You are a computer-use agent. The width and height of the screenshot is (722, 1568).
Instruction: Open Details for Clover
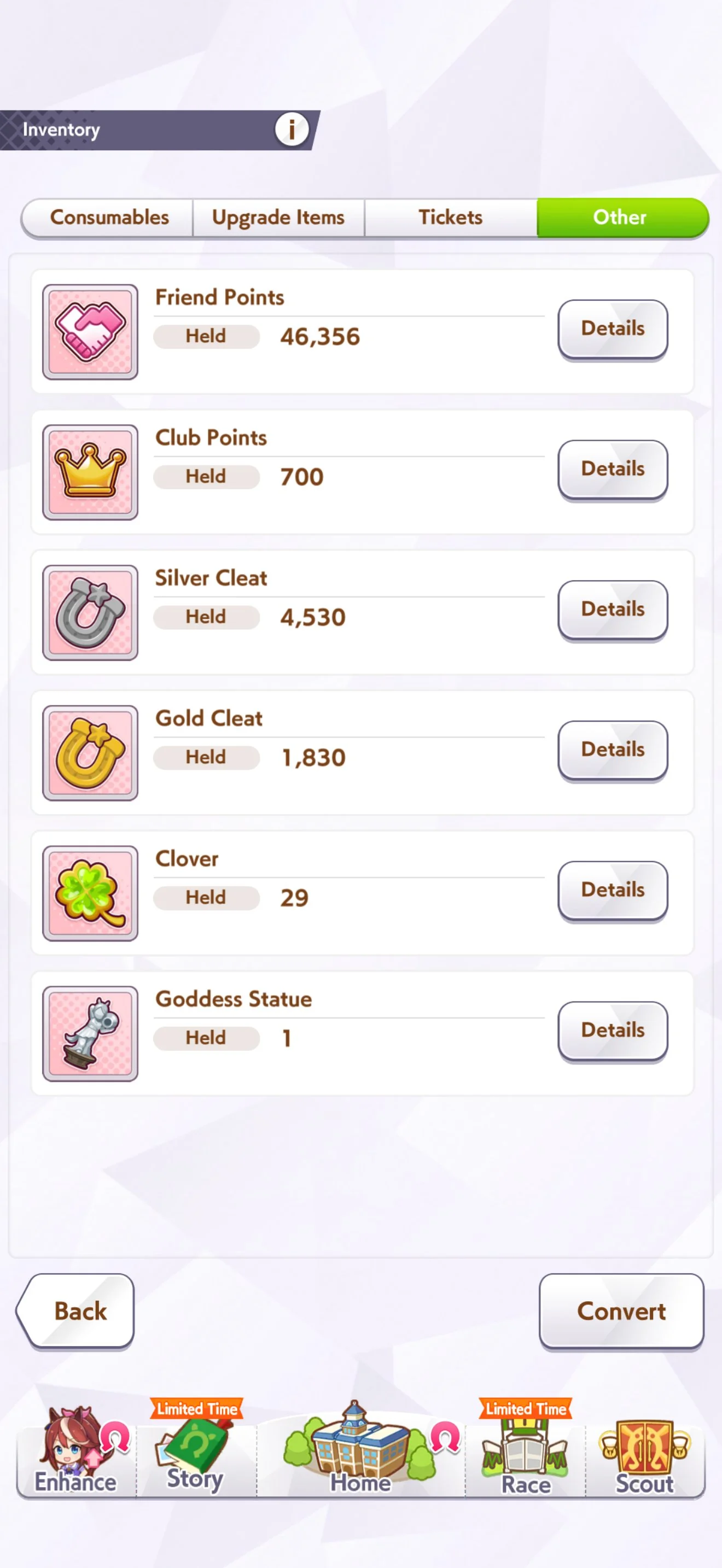click(612, 890)
